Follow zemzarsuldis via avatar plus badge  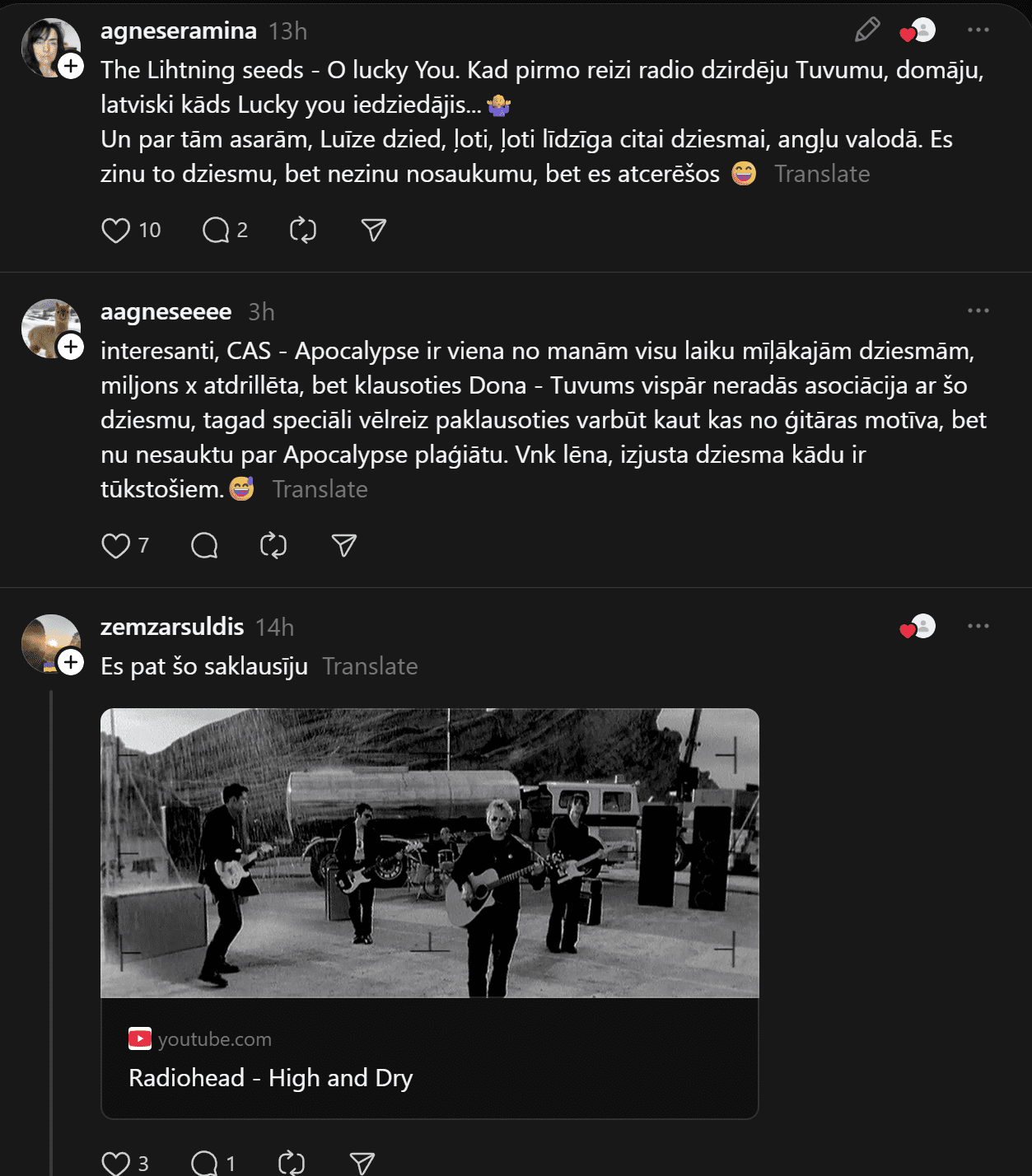[72, 662]
